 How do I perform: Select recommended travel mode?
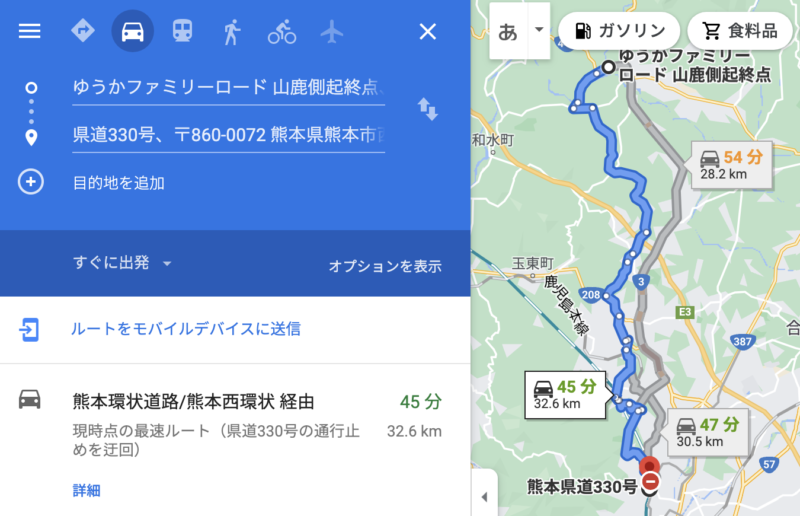pos(82,31)
